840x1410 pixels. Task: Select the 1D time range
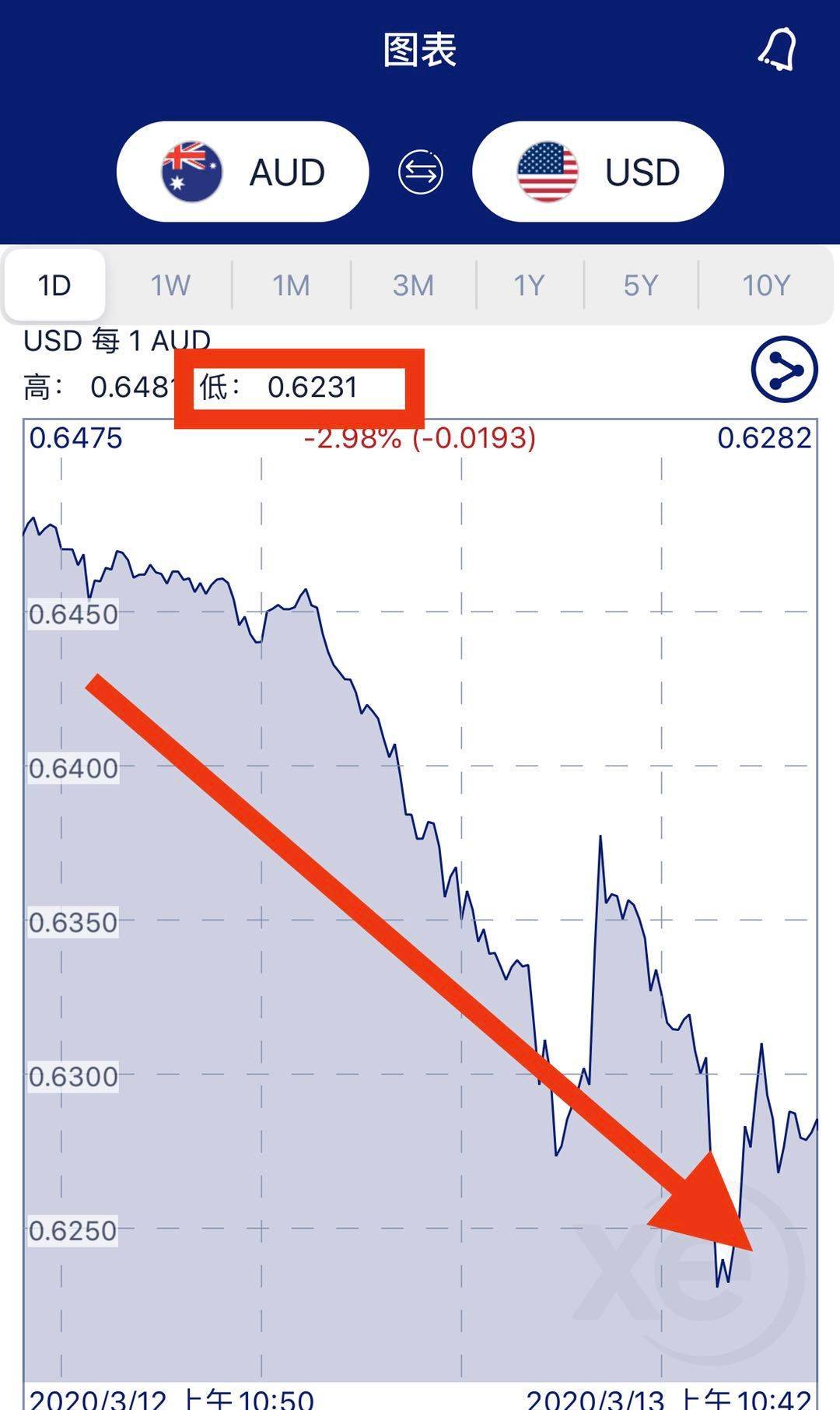click(x=54, y=285)
